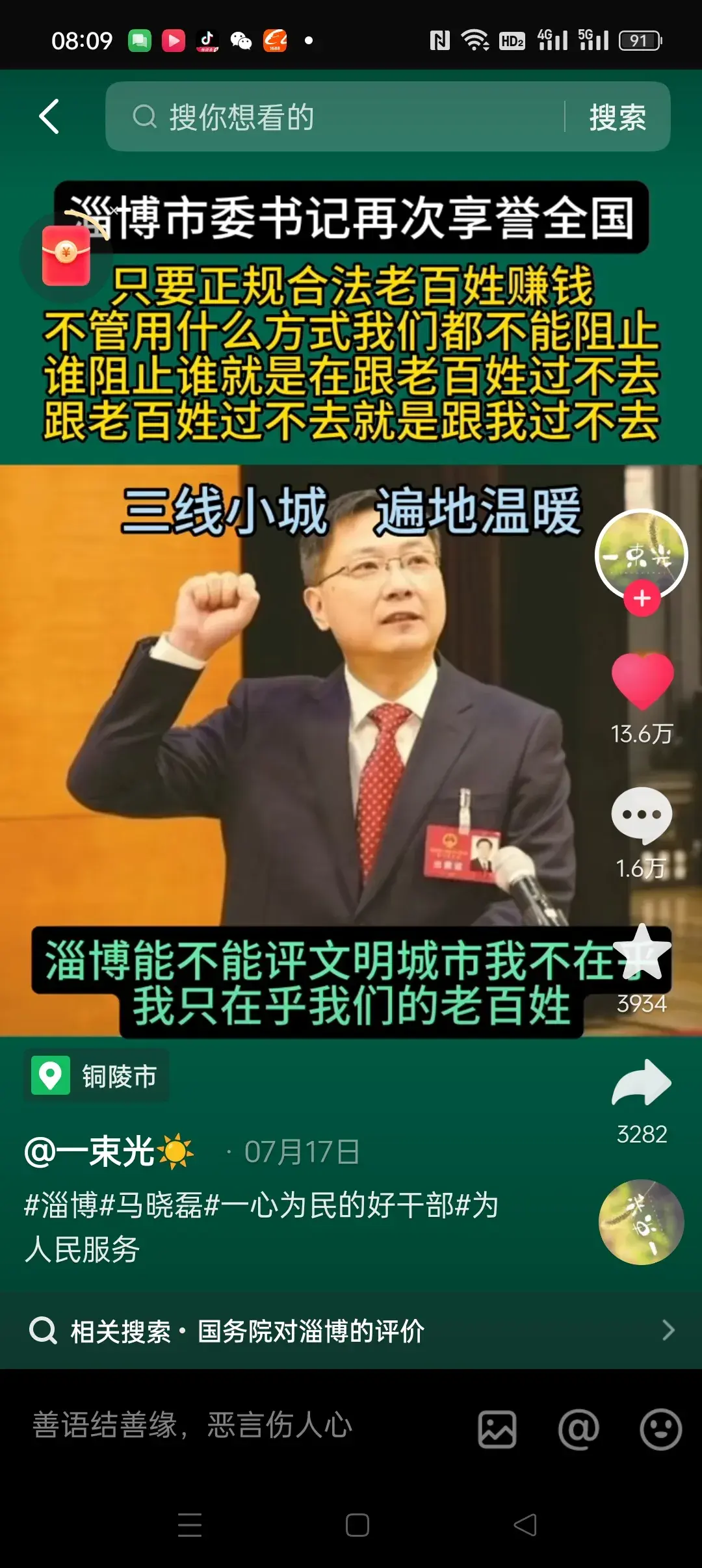Tap the 搜索 button

617,117
